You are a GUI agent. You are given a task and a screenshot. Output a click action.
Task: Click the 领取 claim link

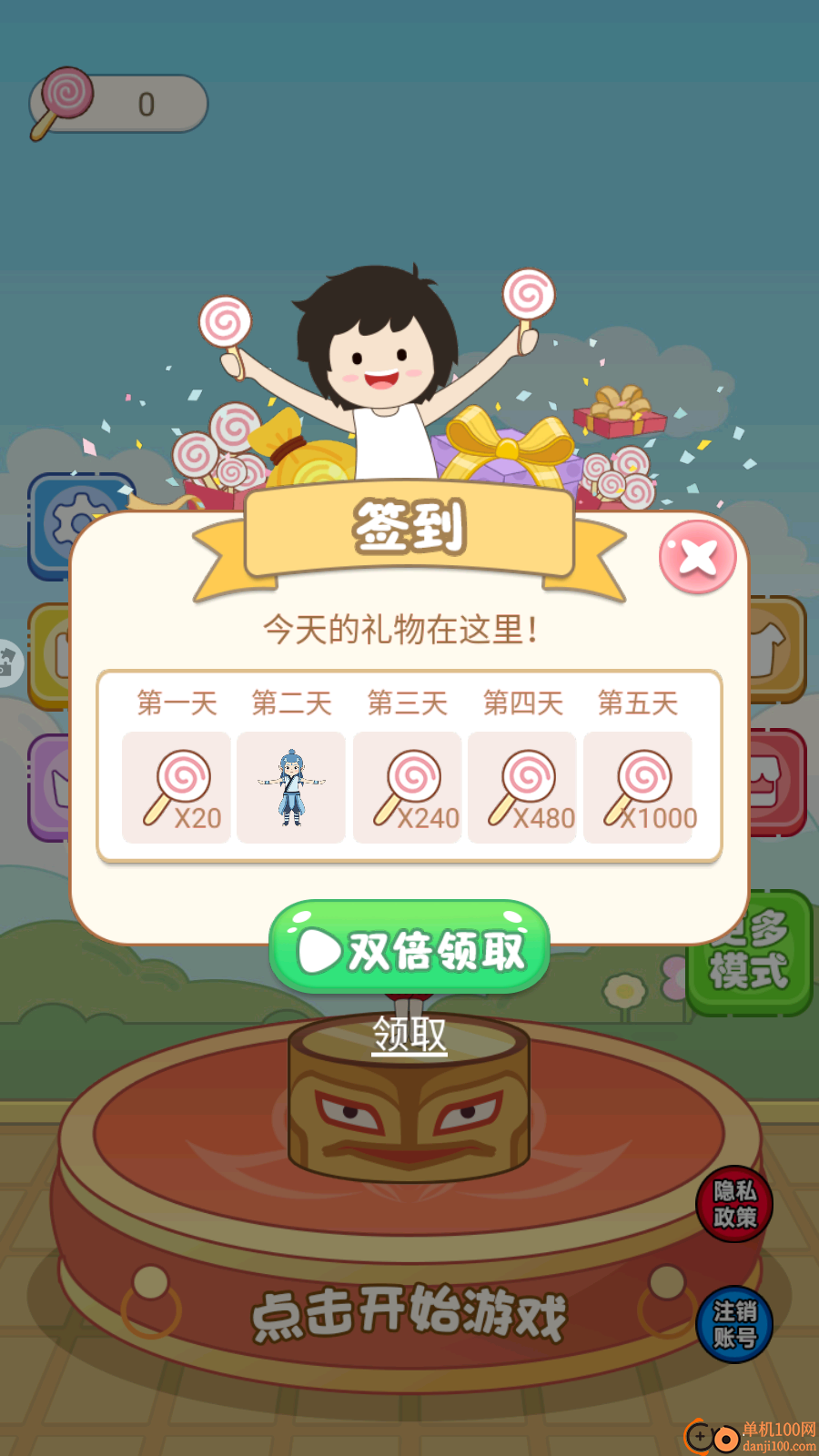(x=408, y=1033)
